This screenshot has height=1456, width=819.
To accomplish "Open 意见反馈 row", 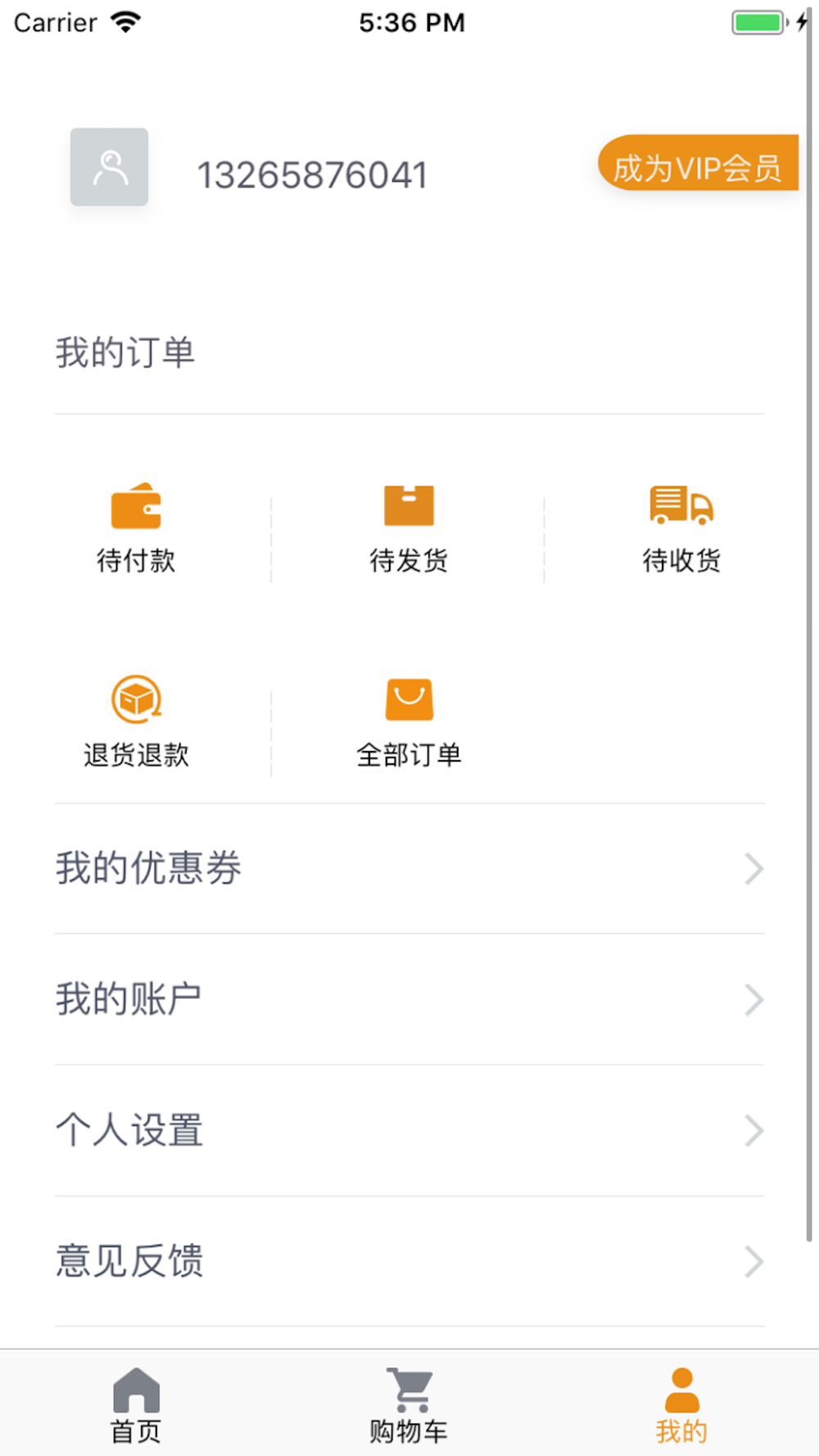I will pos(409,1261).
